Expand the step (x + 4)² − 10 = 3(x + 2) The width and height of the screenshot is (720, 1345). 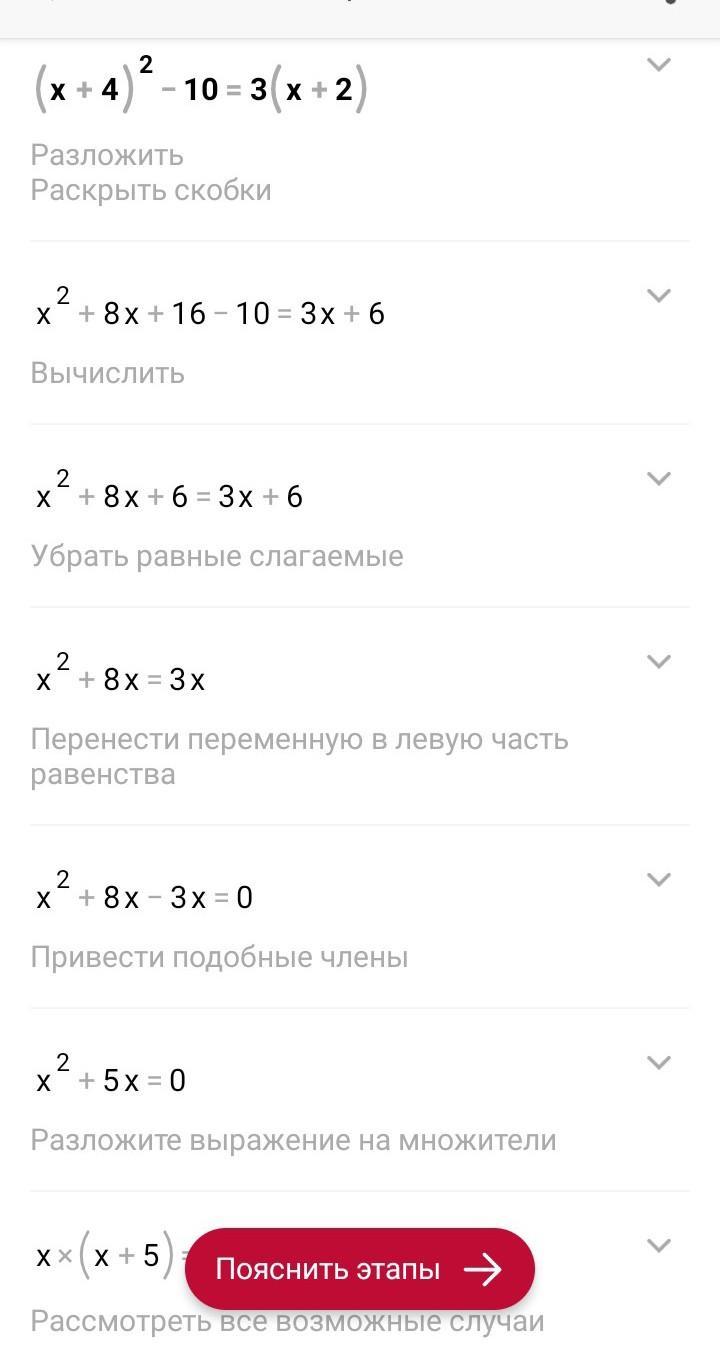658,65
